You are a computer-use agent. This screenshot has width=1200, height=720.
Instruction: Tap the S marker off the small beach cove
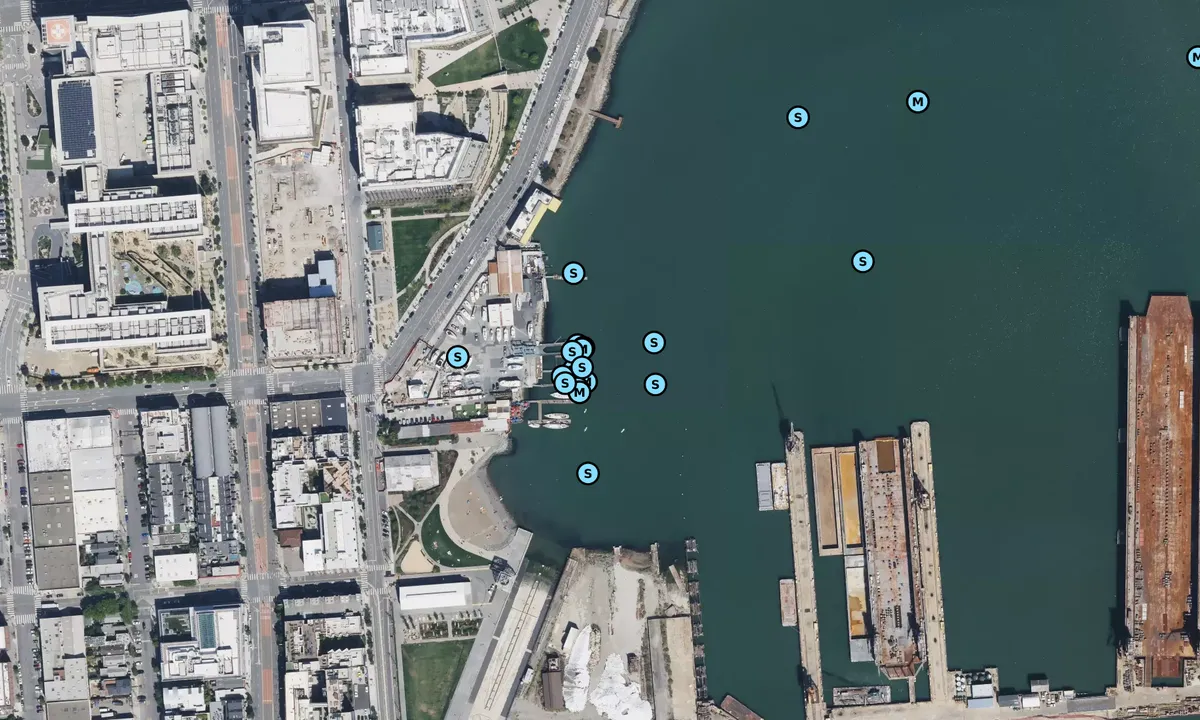(x=588, y=473)
